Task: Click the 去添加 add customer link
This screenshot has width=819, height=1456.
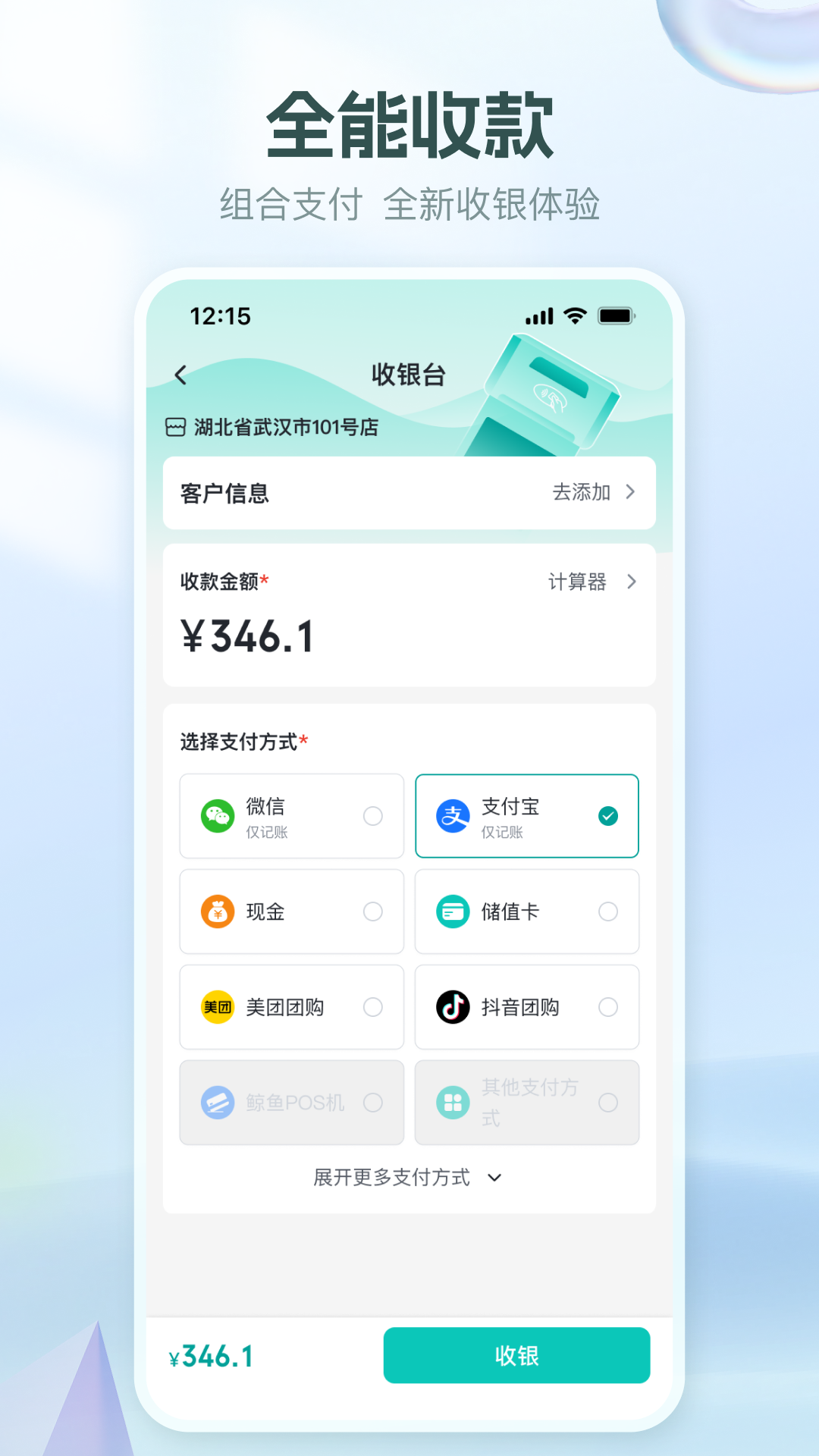Action: (x=581, y=493)
